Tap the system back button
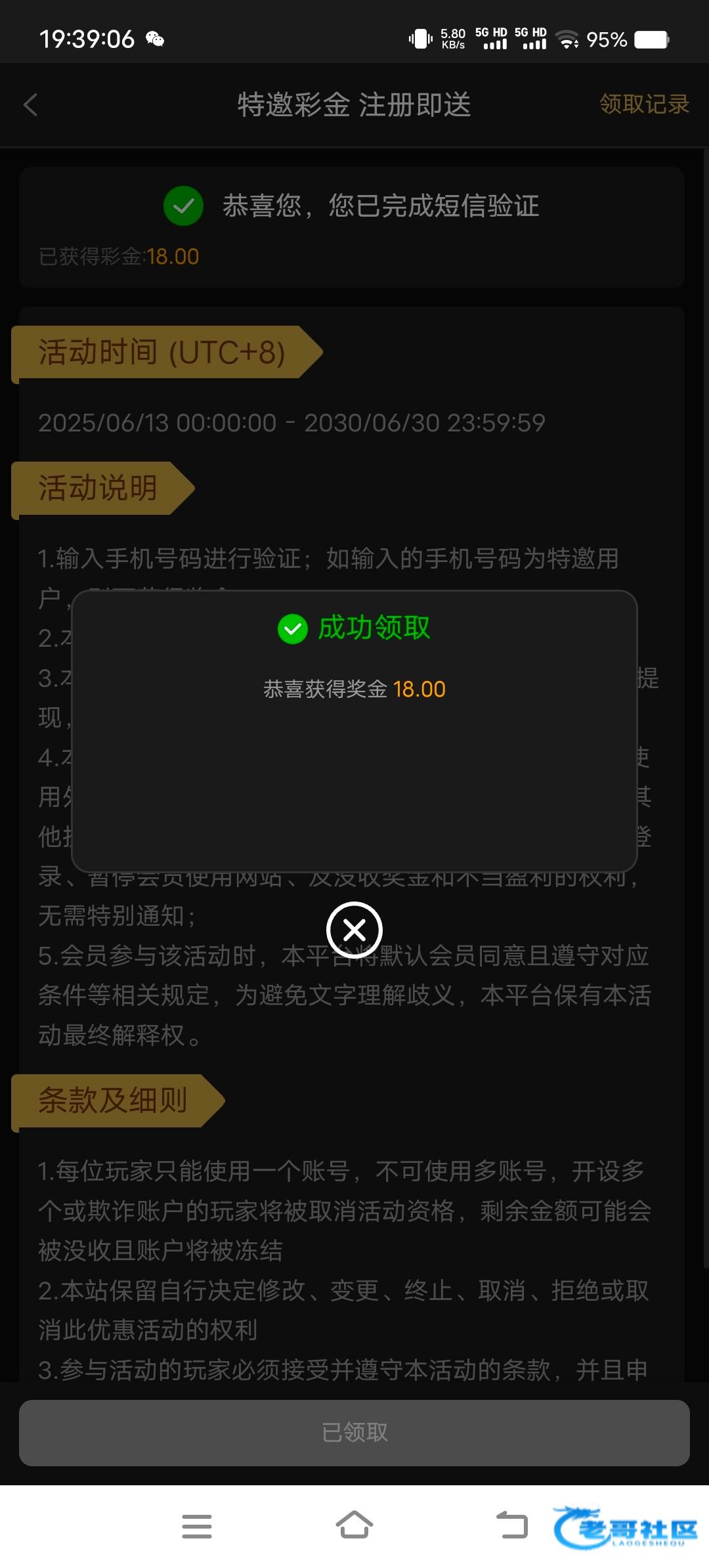This screenshot has height=1568, width=709. coord(512,1525)
